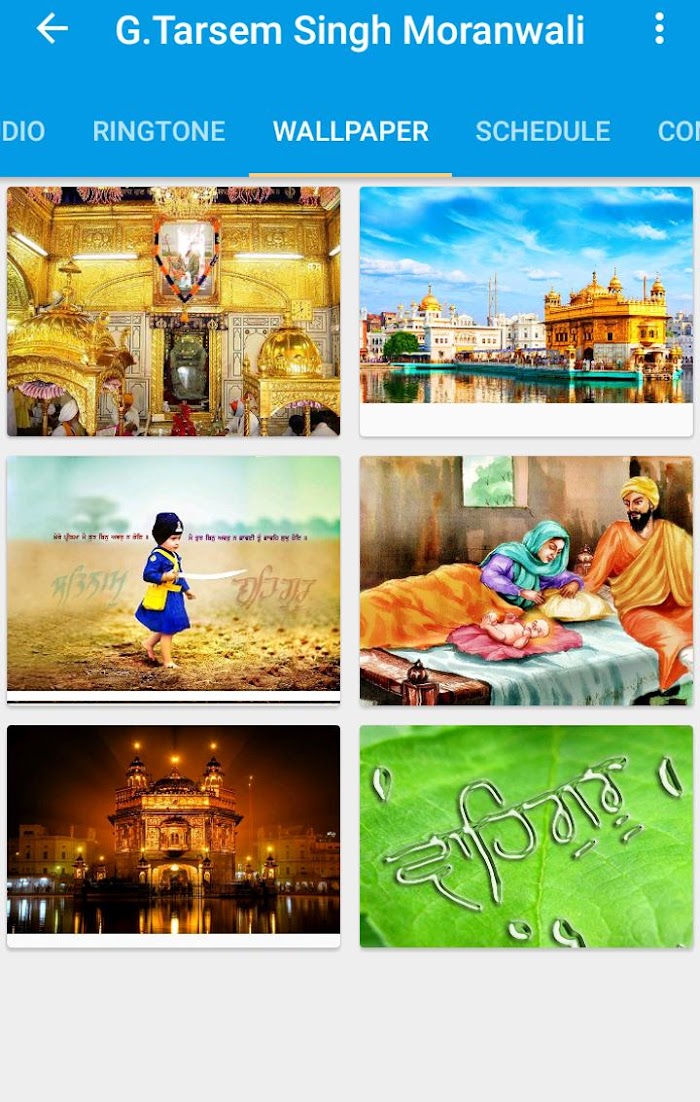
Task: Switch to the Schedule tab
Action: pyautogui.click(x=542, y=131)
